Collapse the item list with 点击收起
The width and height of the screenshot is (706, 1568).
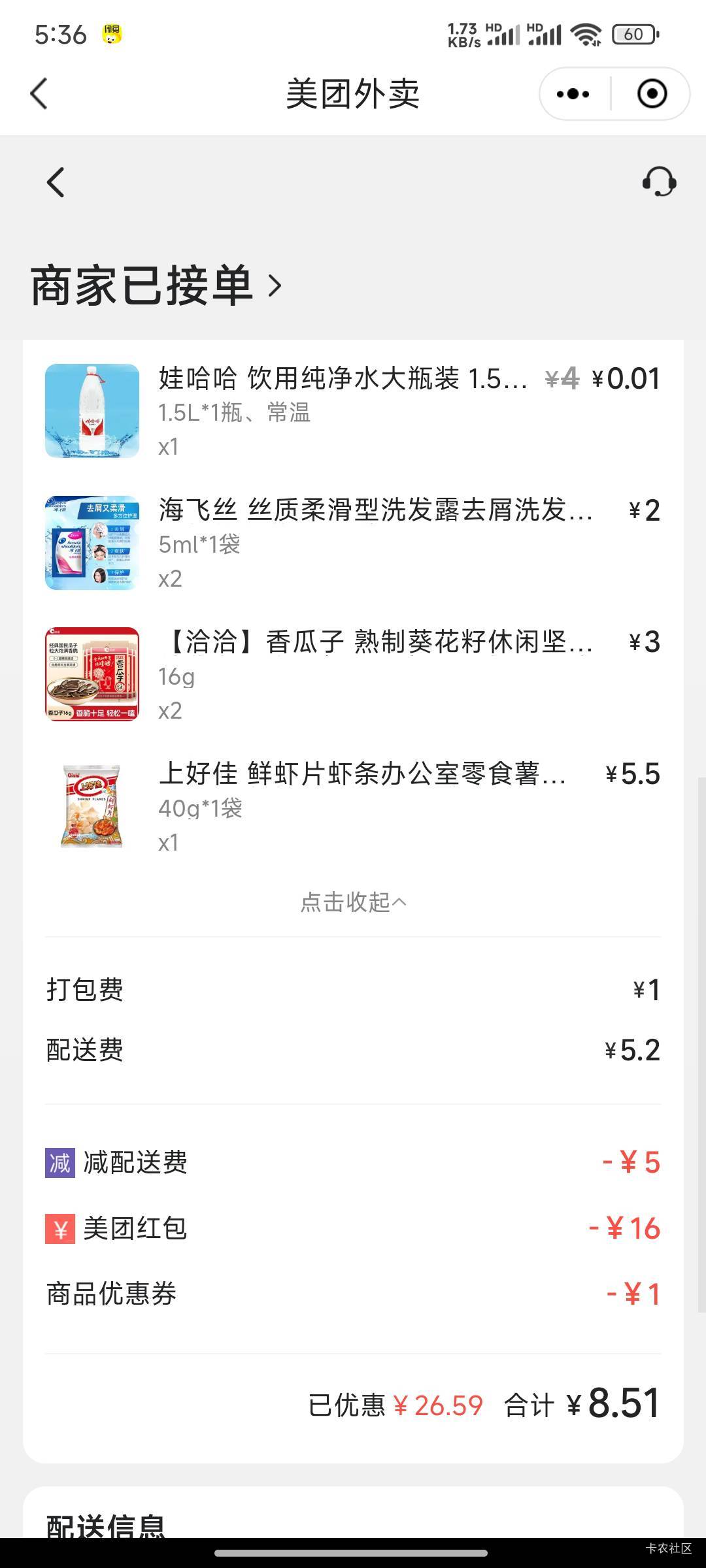(353, 902)
